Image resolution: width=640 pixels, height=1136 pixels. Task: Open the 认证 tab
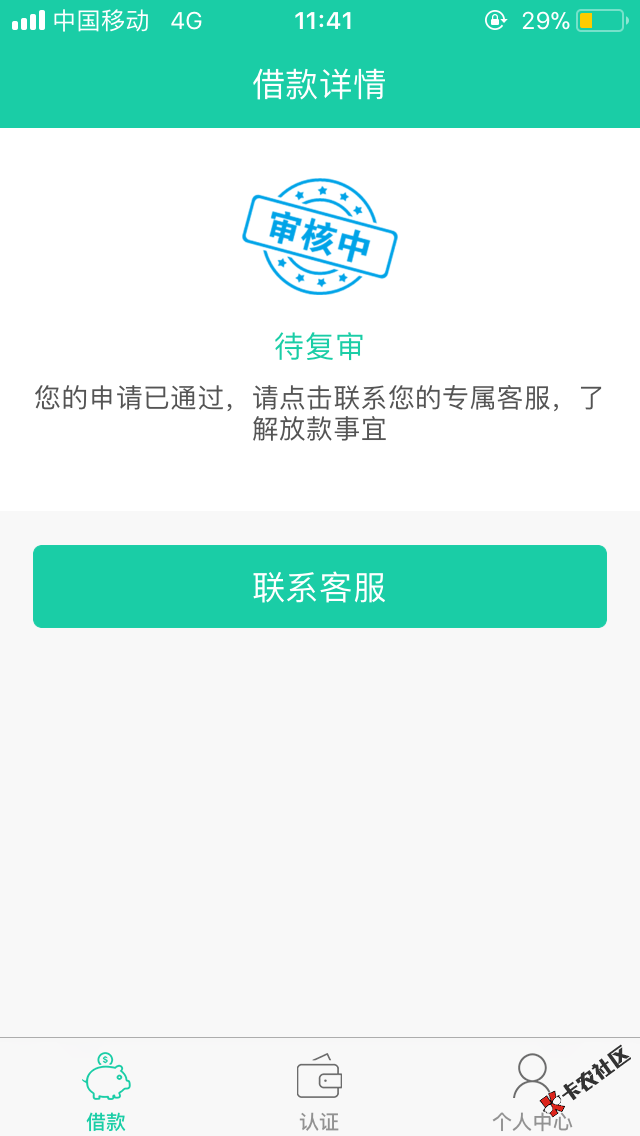[x=319, y=1089]
